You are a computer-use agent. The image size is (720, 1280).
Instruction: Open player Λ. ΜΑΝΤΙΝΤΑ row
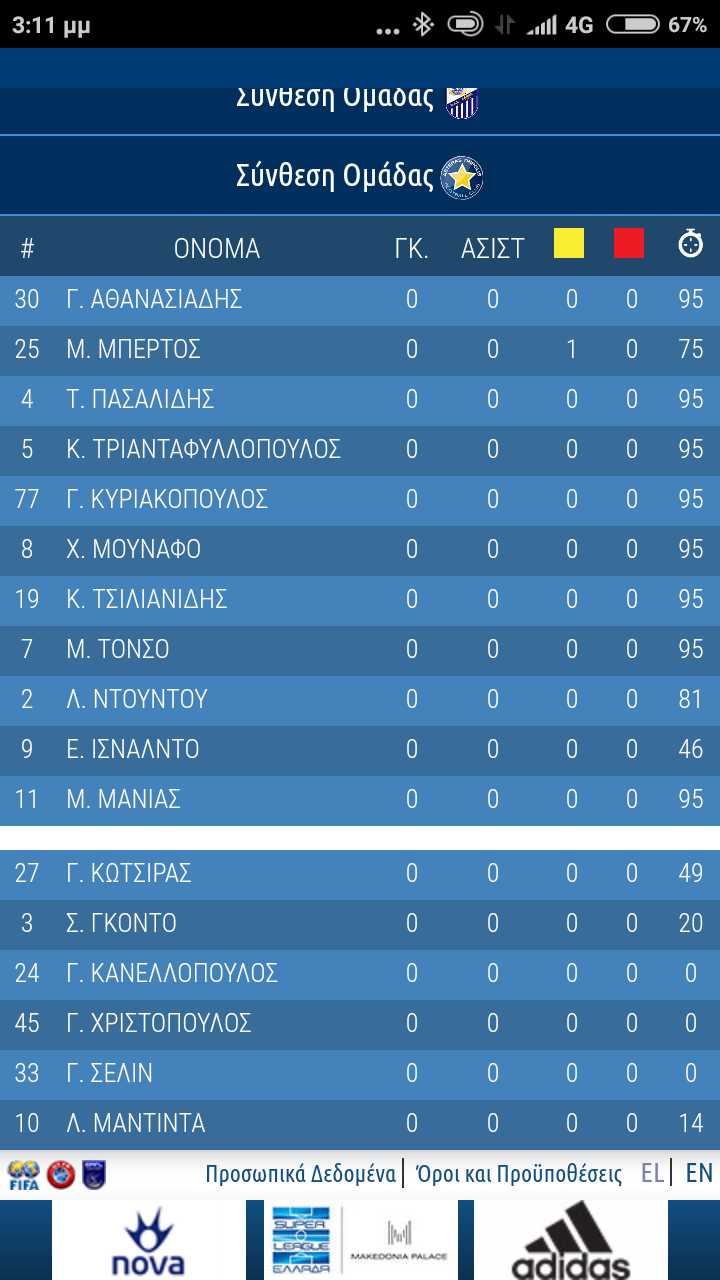(360, 1123)
